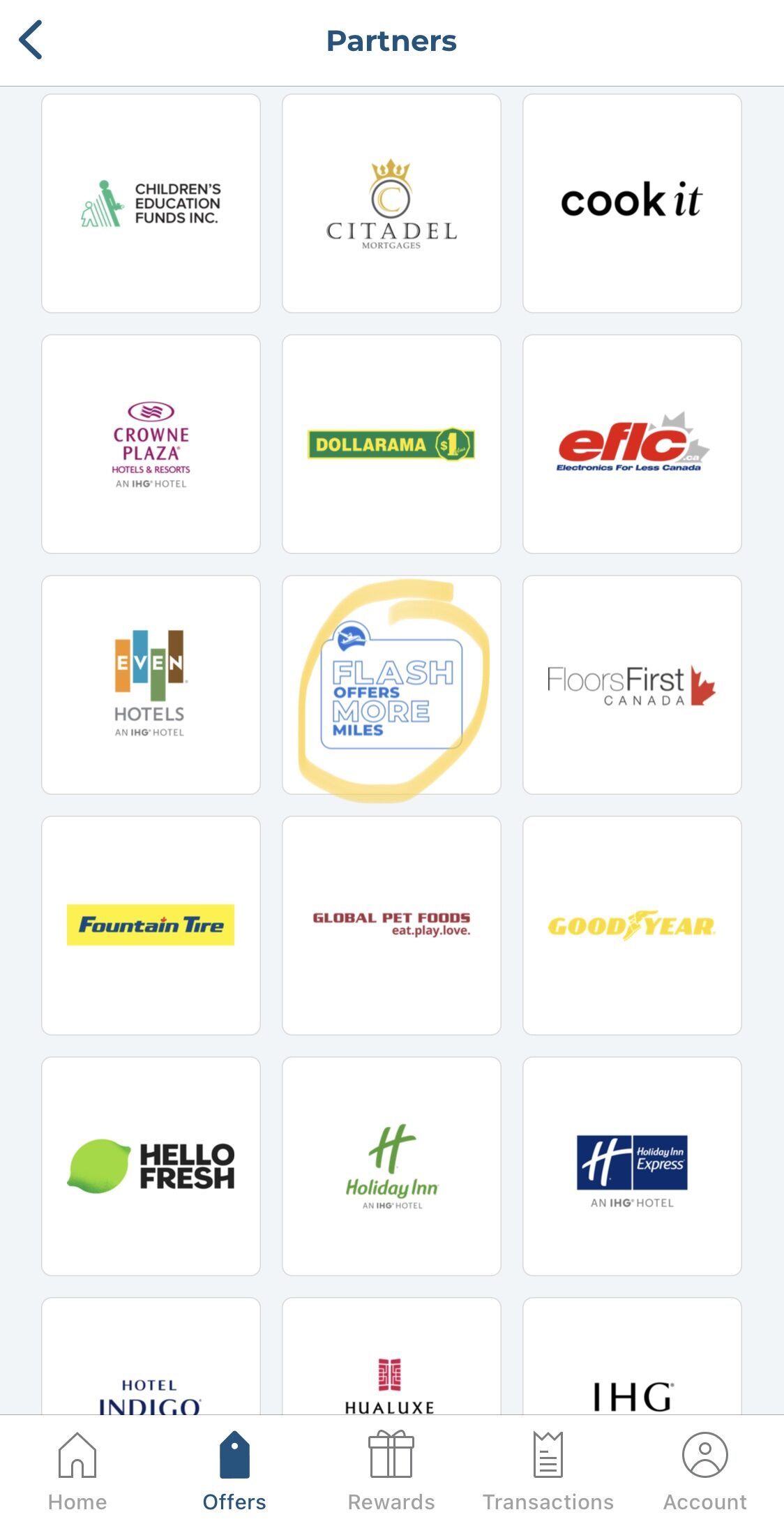The width and height of the screenshot is (784, 1533).
Task: Select the EVEN Hotels partner card
Action: point(151,685)
